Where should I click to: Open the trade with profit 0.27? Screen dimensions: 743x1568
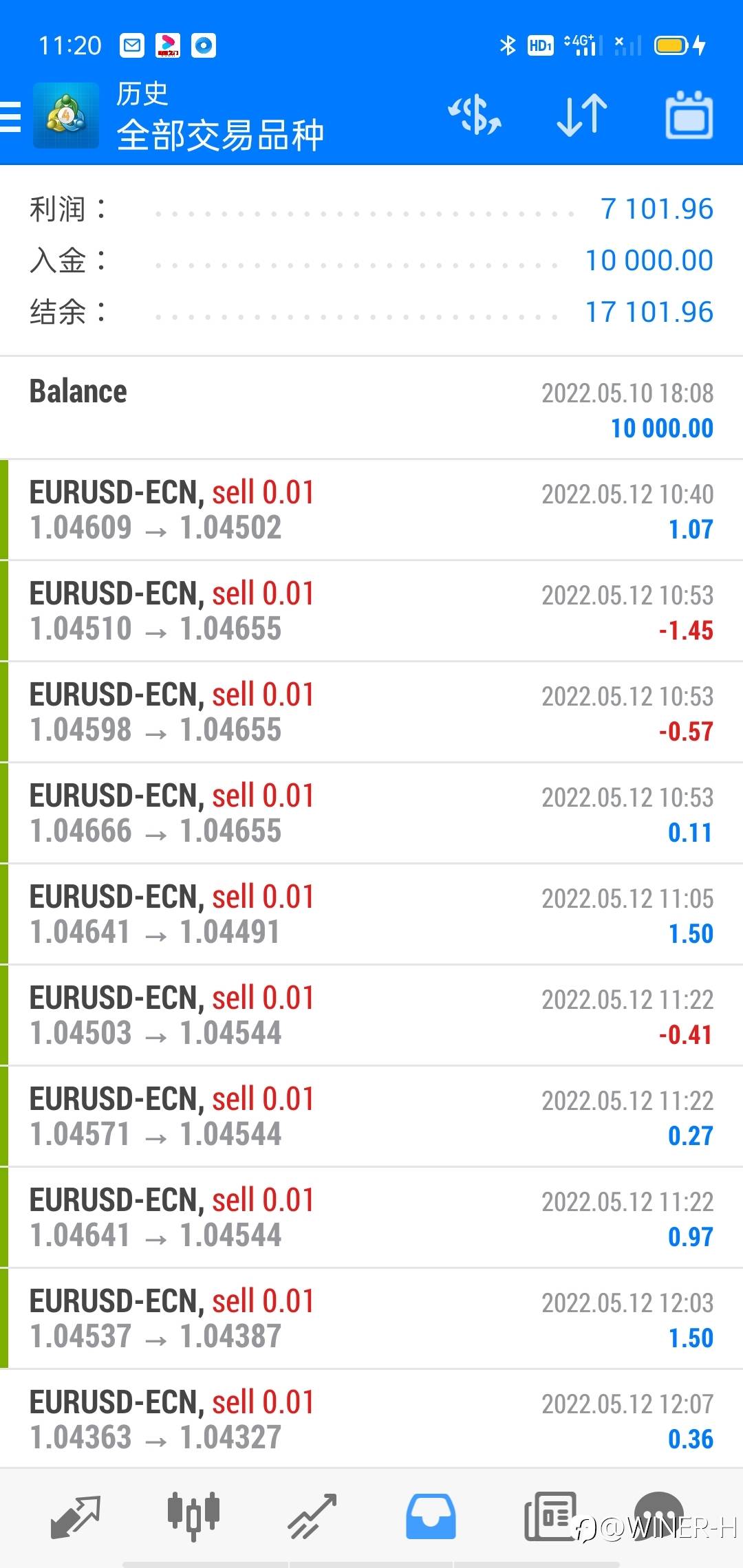point(371,1117)
